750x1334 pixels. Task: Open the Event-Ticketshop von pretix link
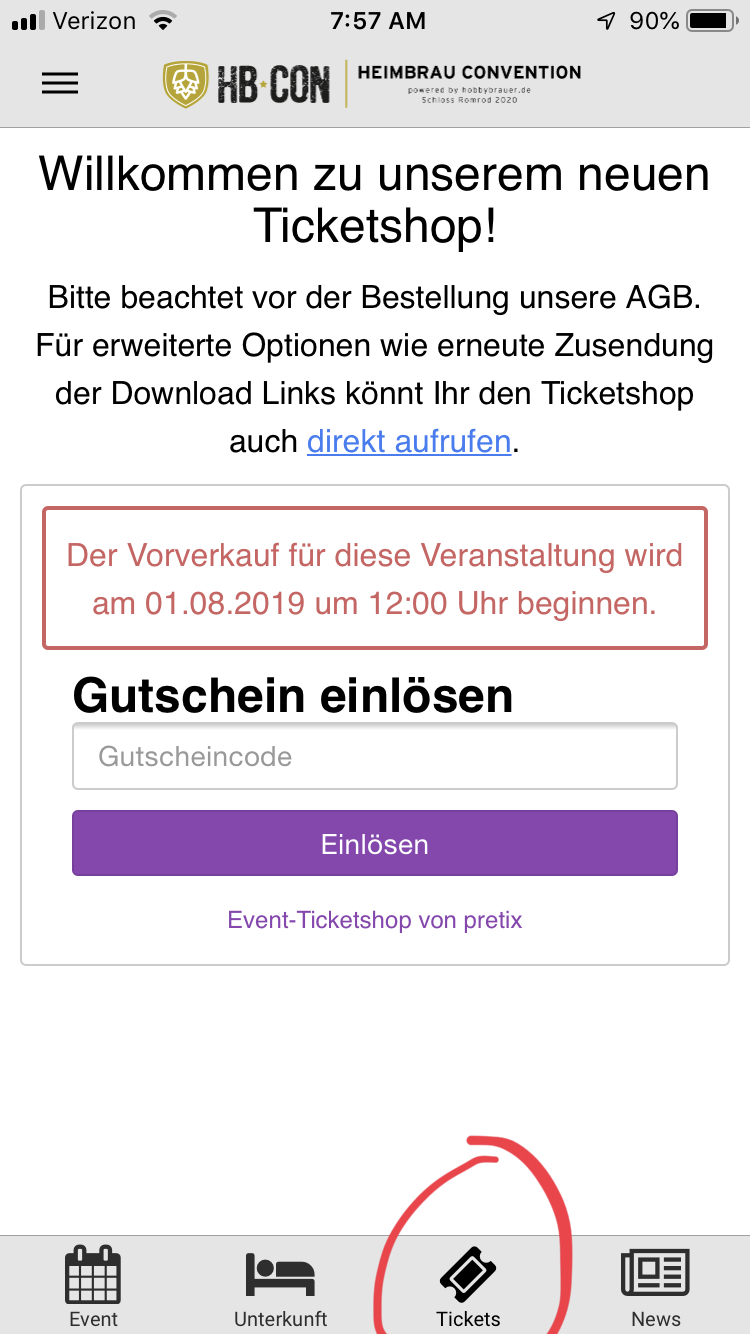(375, 920)
